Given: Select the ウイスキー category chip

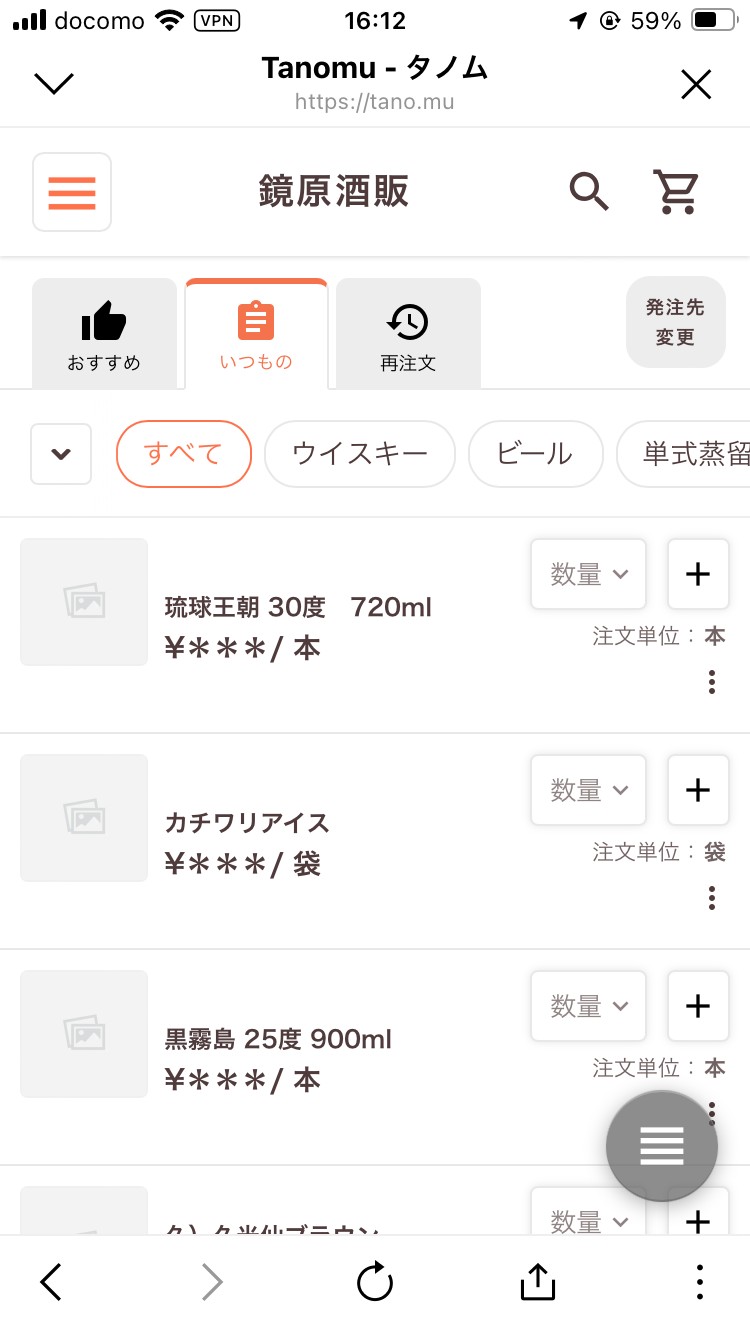Looking at the screenshot, I should tap(360, 454).
